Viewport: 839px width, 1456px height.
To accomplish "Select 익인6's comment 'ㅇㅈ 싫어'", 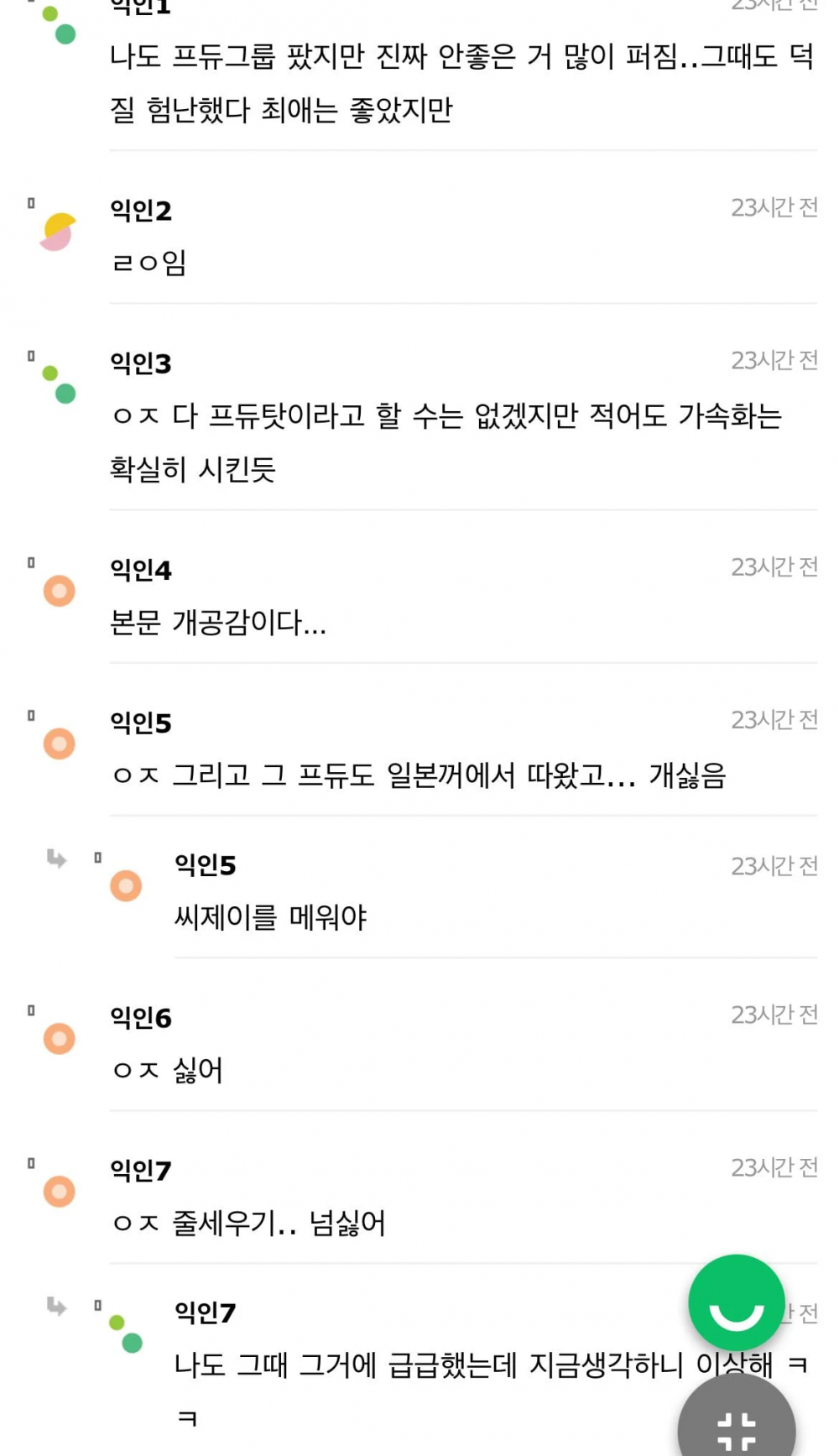I will 168,1071.
